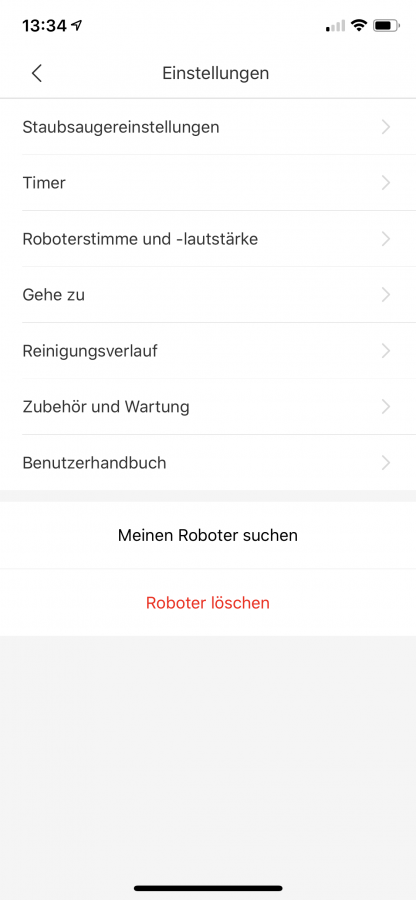Open Staubsaugereinstellungen

208,127
